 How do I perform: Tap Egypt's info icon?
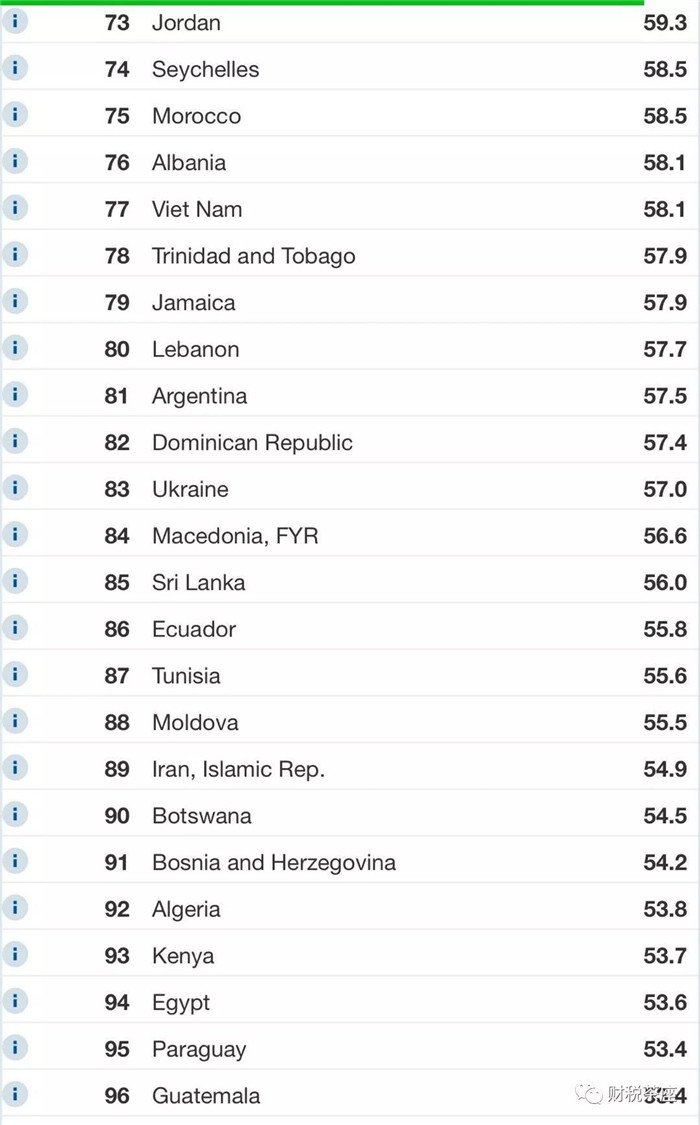click(x=15, y=1001)
